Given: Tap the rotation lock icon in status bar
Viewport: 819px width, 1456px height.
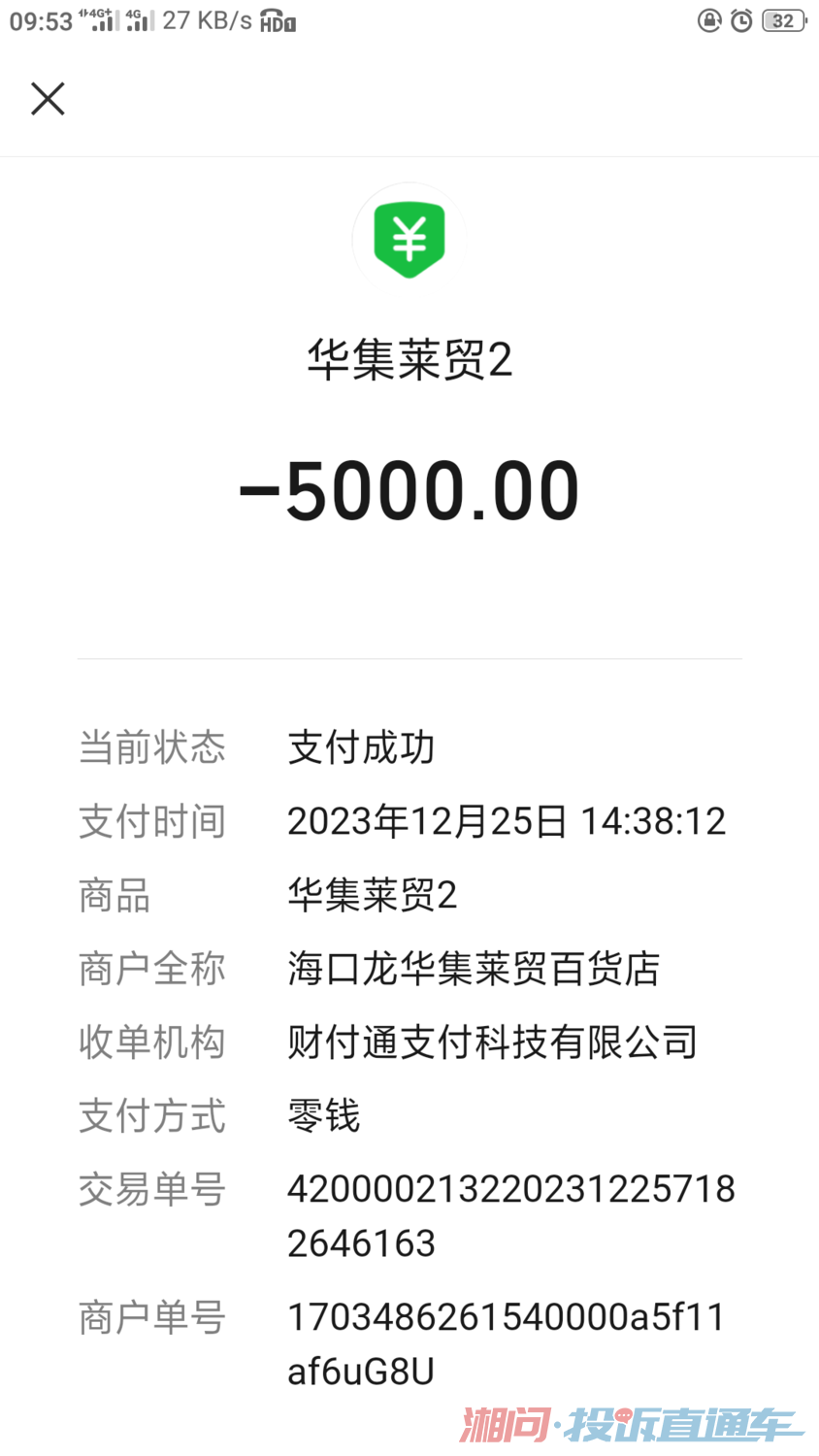Looking at the screenshot, I should coord(708,19).
